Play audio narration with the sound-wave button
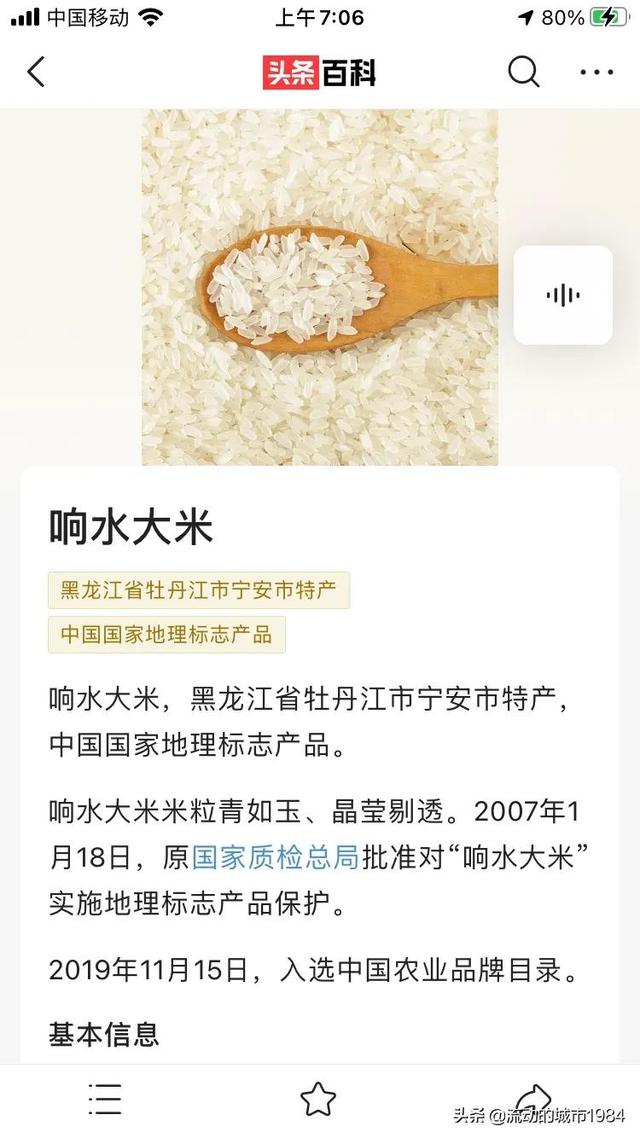 coord(563,295)
